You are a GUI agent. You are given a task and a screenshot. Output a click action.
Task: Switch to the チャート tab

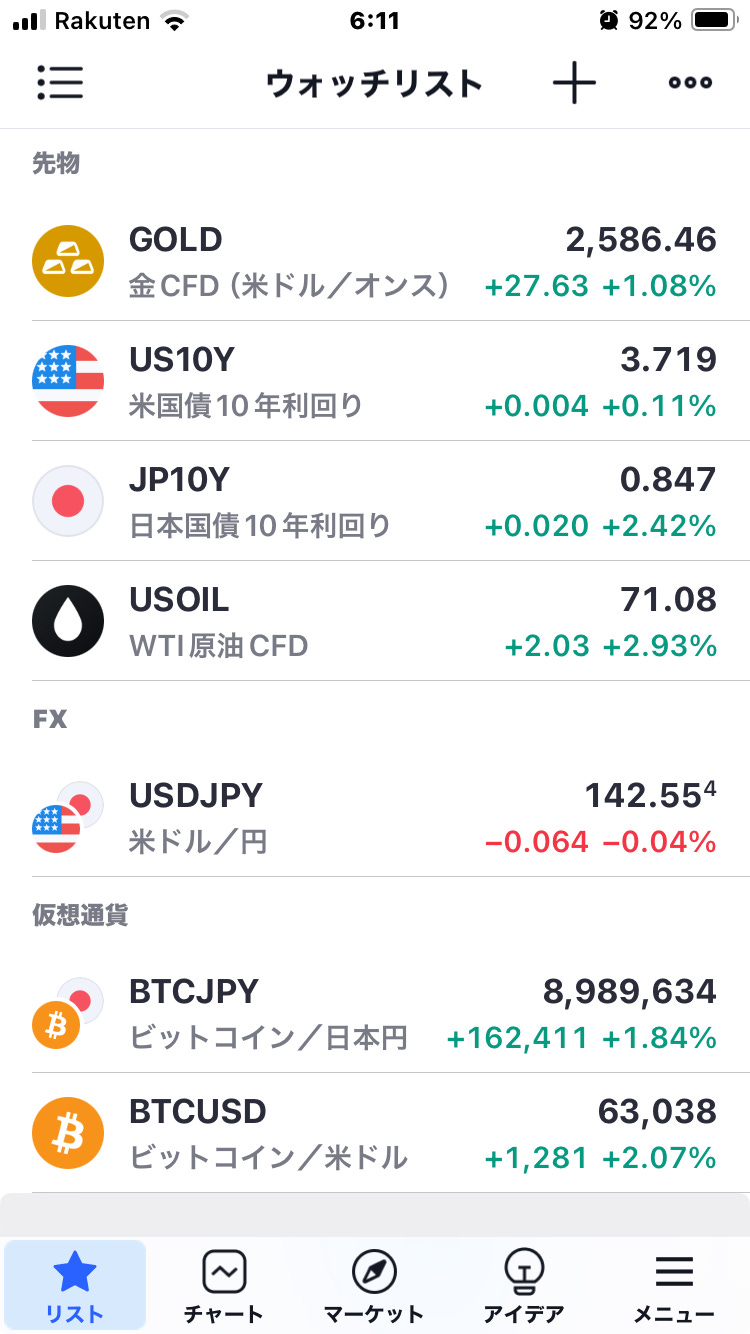tap(224, 1286)
